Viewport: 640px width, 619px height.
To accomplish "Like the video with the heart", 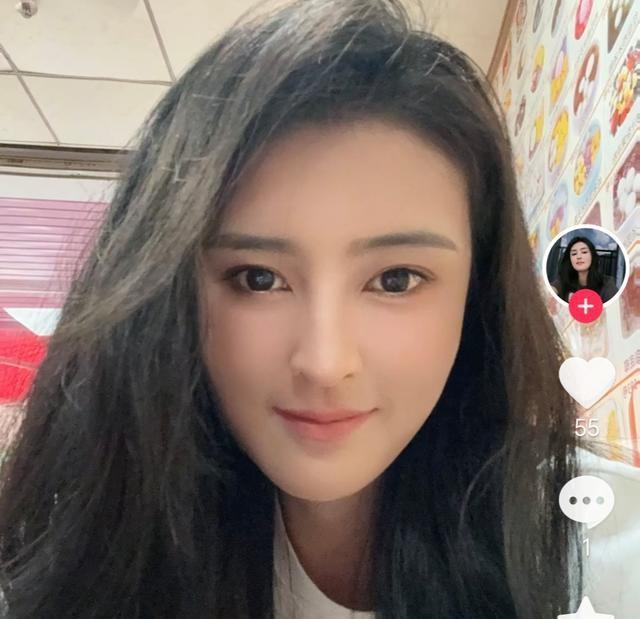I will coord(586,380).
